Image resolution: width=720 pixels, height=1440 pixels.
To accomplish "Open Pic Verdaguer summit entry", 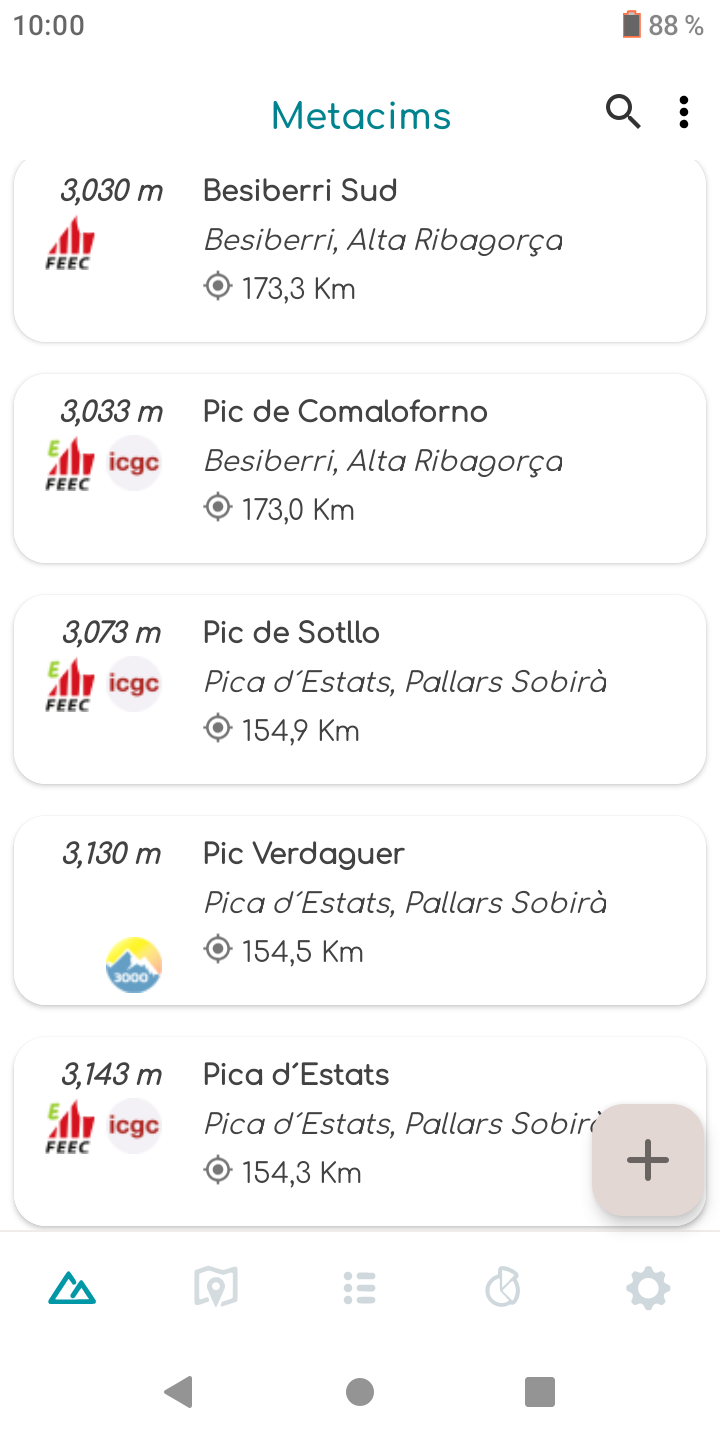I will tap(360, 909).
